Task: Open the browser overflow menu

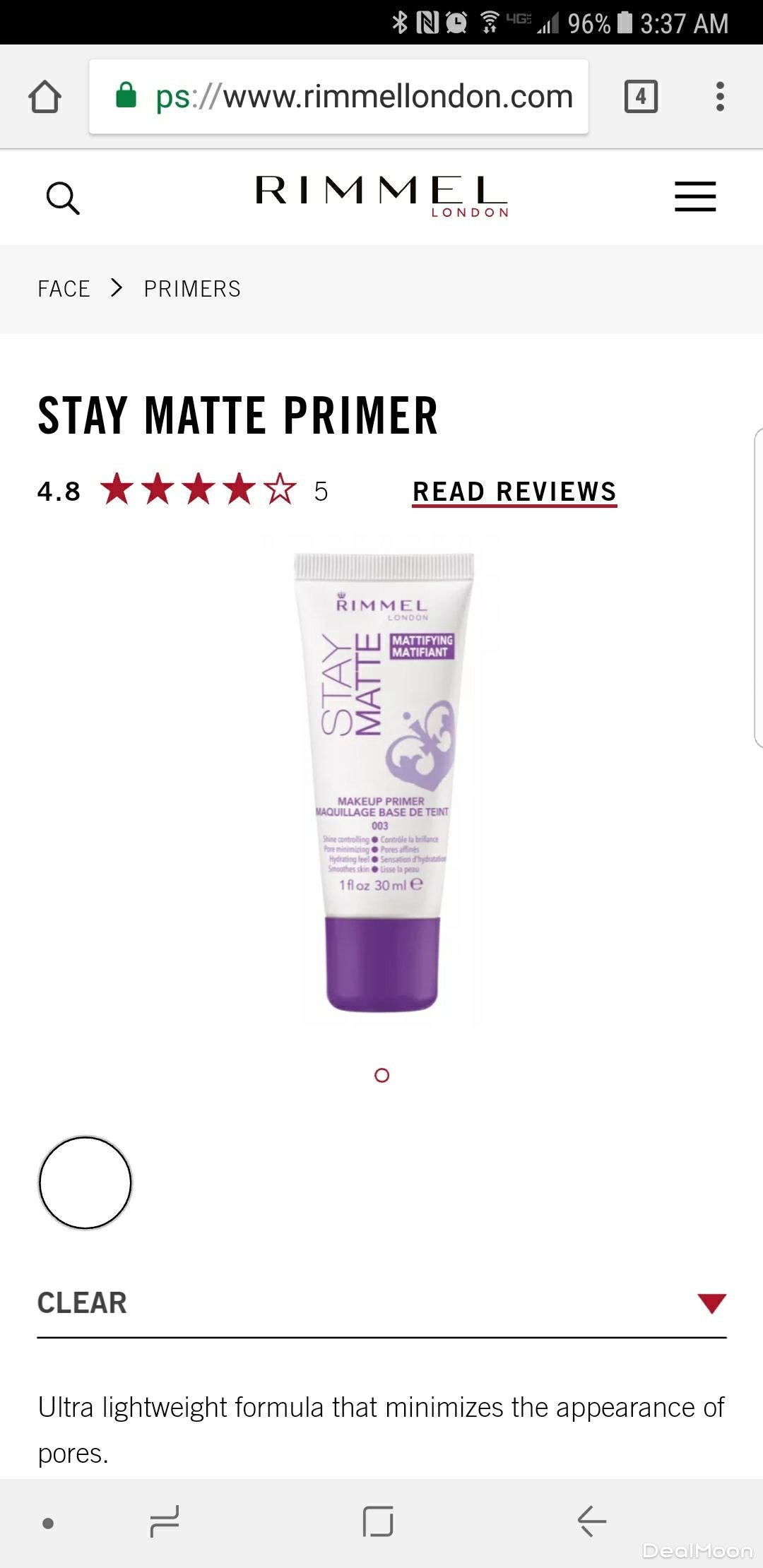Action: (x=720, y=97)
